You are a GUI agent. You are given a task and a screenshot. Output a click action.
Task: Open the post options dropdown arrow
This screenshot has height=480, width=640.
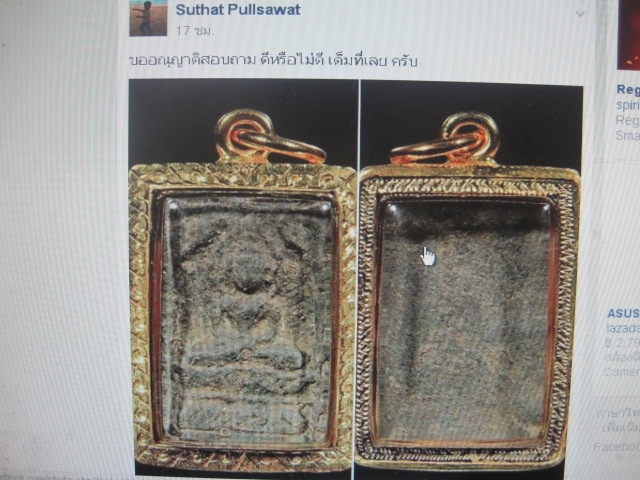pyautogui.click(x=580, y=14)
